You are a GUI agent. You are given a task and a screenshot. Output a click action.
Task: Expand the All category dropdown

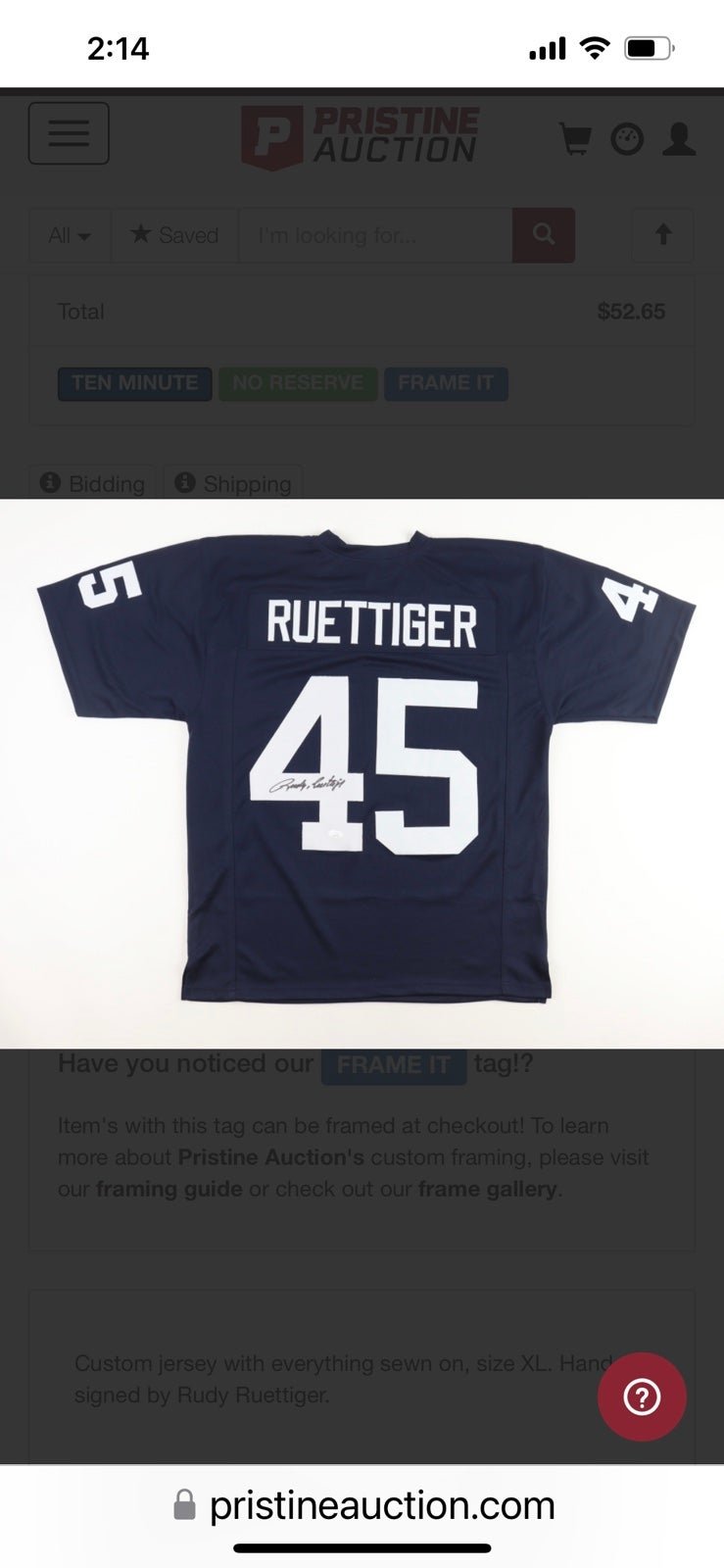point(70,235)
